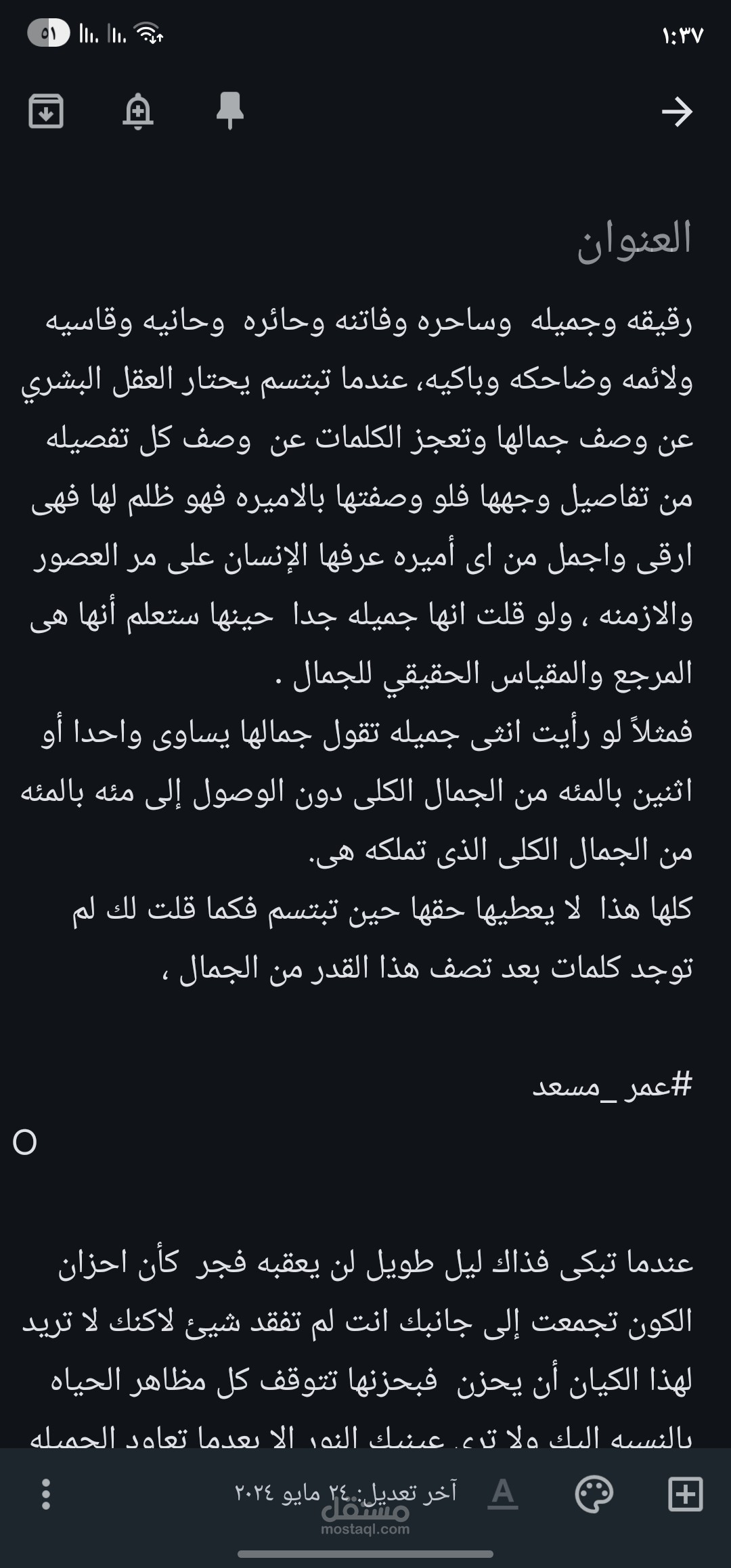Open the add attachment menu
Image resolution: width=731 pixels, height=1568 pixels.
[x=685, y=1494]
